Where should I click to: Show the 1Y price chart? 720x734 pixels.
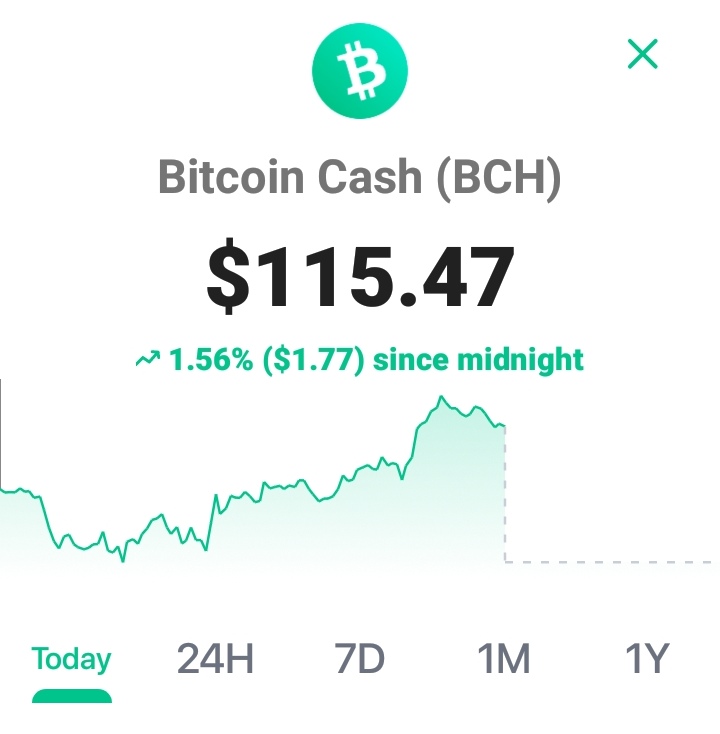[x=647, y=659]
